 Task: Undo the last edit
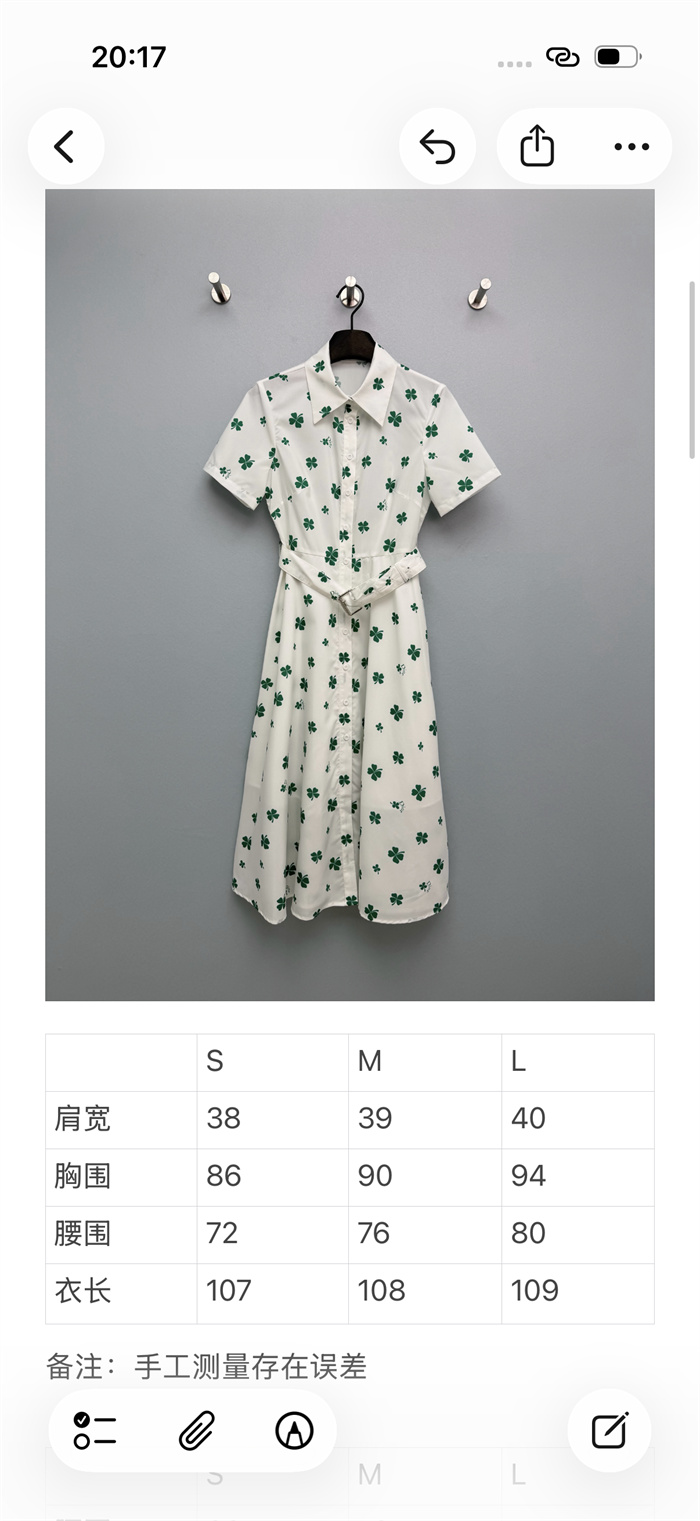pyautogui.click(x=437, y=147)
